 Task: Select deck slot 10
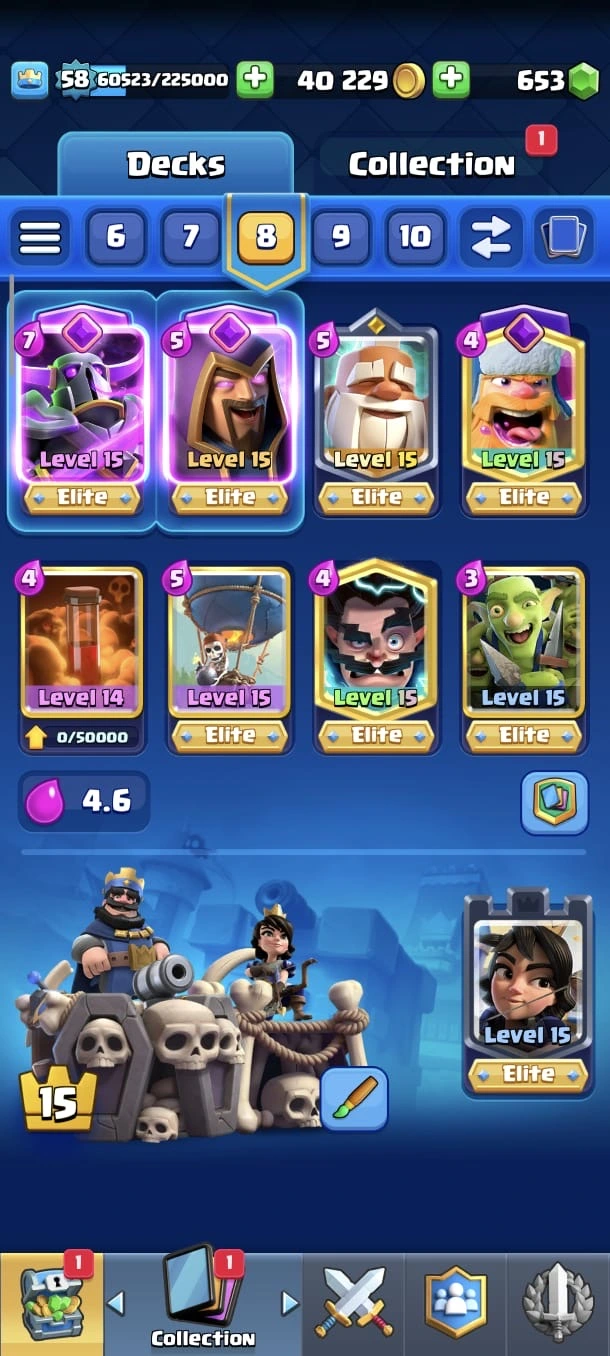pos(415,237)
